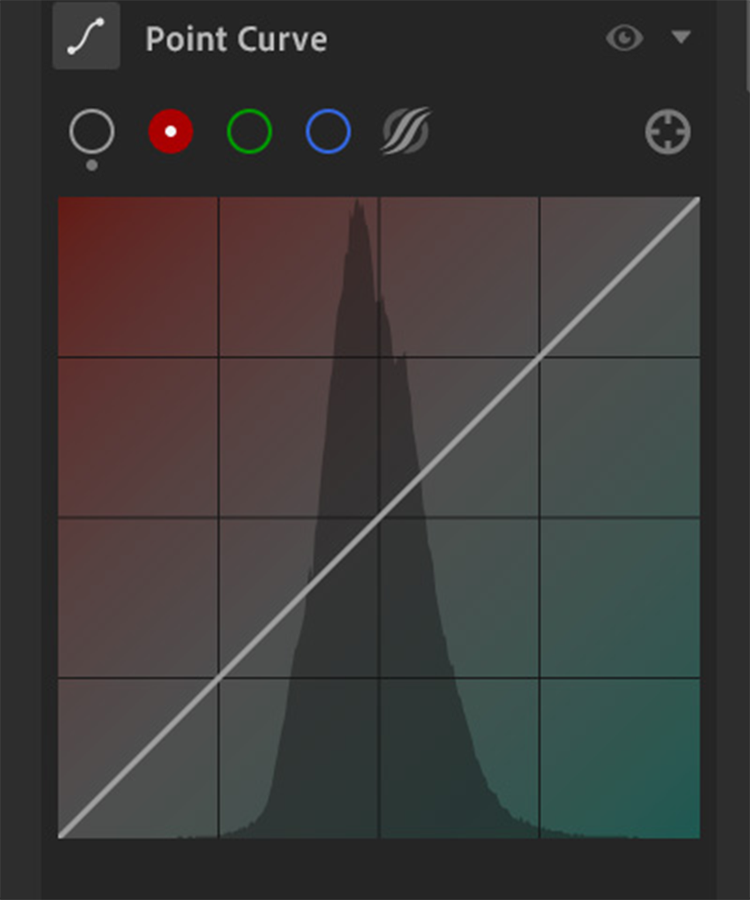This screenshot has height=900, width=750.
Task: Switch to the blue channel curve
Action: click(x=328, y=131)
